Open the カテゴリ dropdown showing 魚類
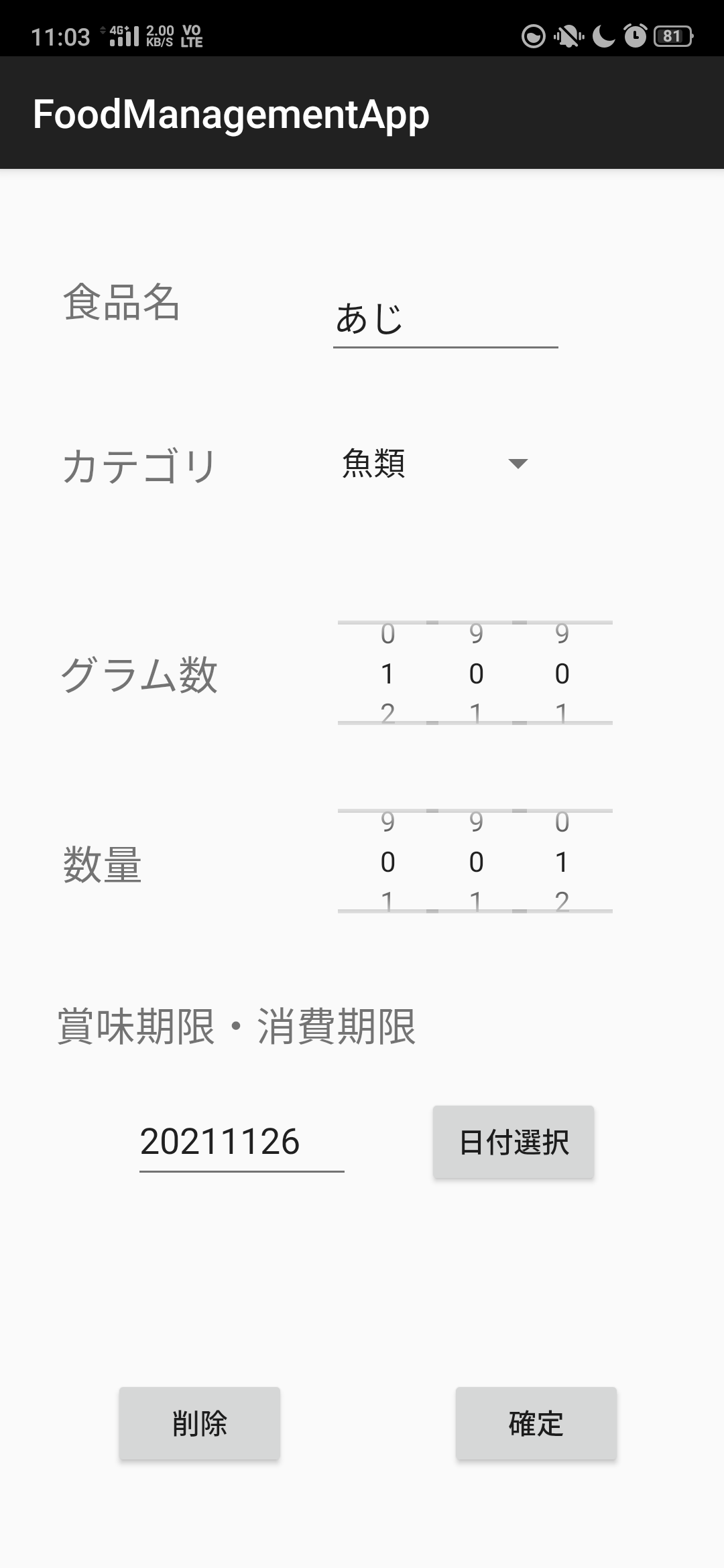This screenshot has width=724, height=1568. point(434,464)
